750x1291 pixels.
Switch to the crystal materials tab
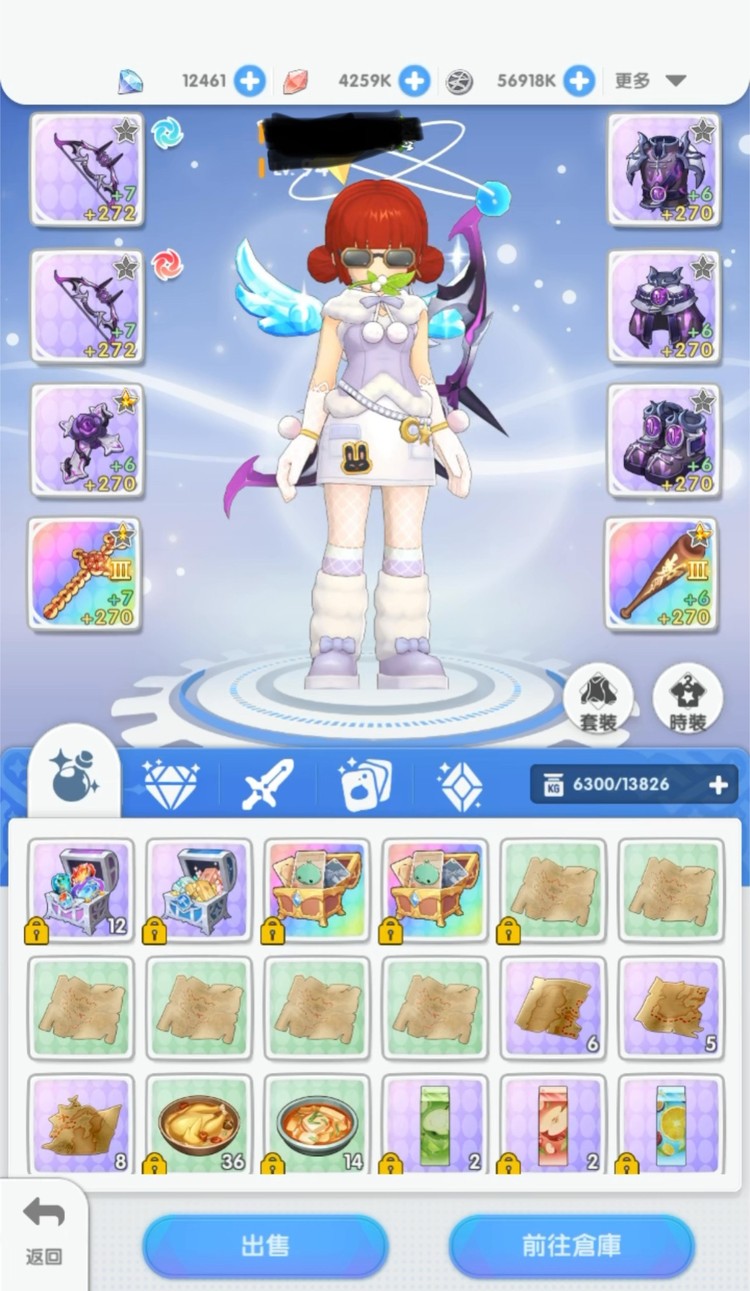(x=461, y=785)
